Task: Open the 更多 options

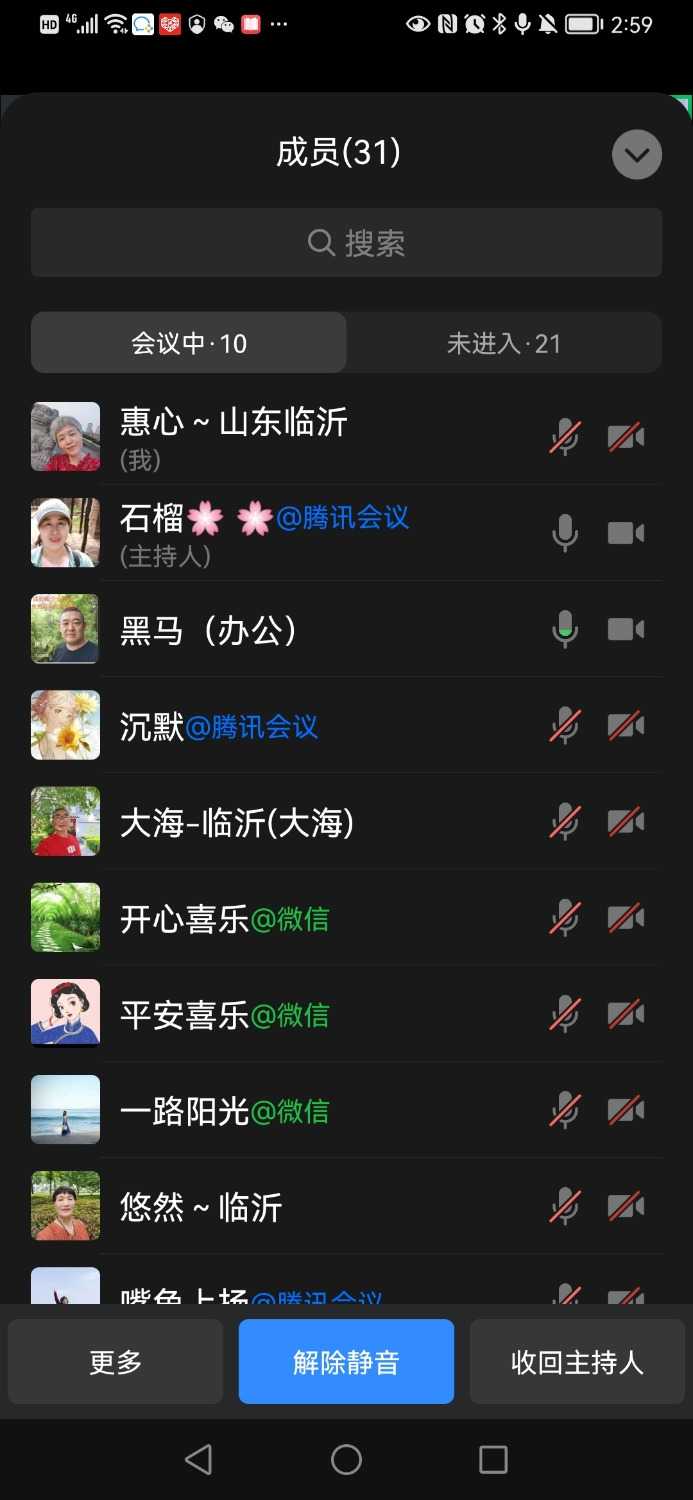Action: click(116, 1362)
